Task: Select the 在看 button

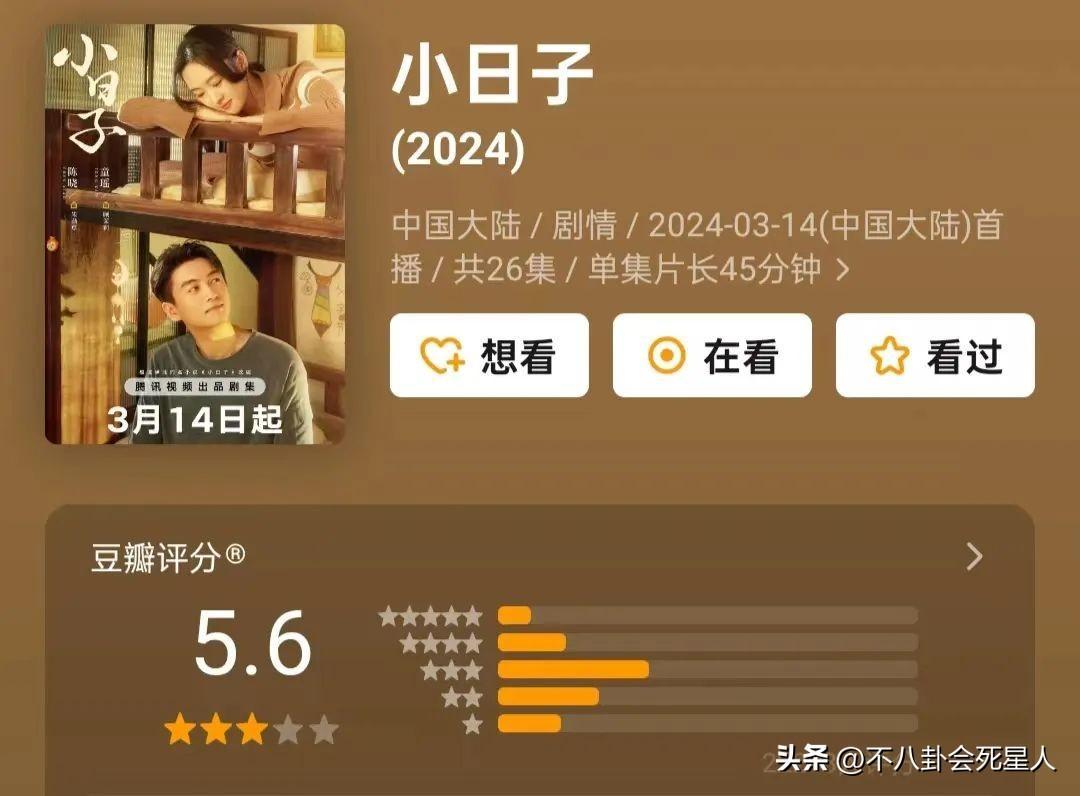Action: pyautogui.click(x=712, y=356)
